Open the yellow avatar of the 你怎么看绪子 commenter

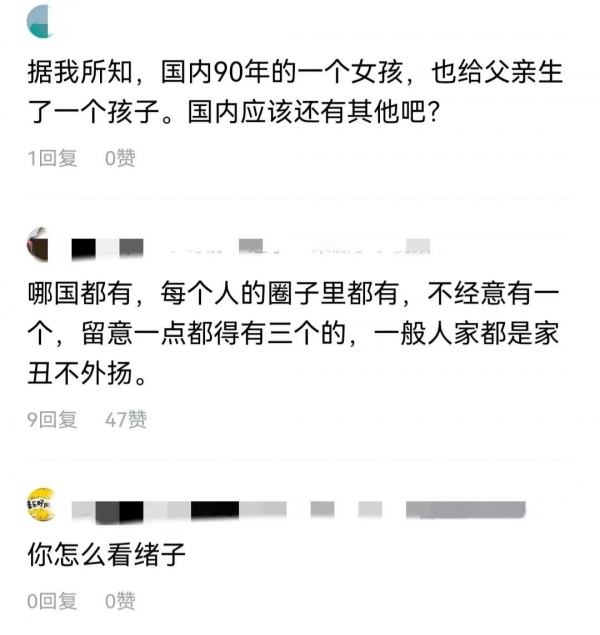41,504
